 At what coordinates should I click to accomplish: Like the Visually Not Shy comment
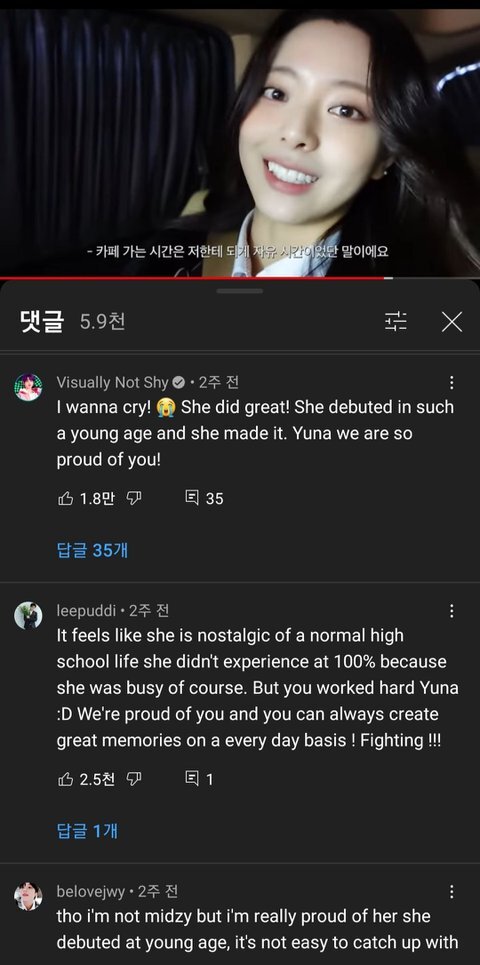[x=65, y=499]
